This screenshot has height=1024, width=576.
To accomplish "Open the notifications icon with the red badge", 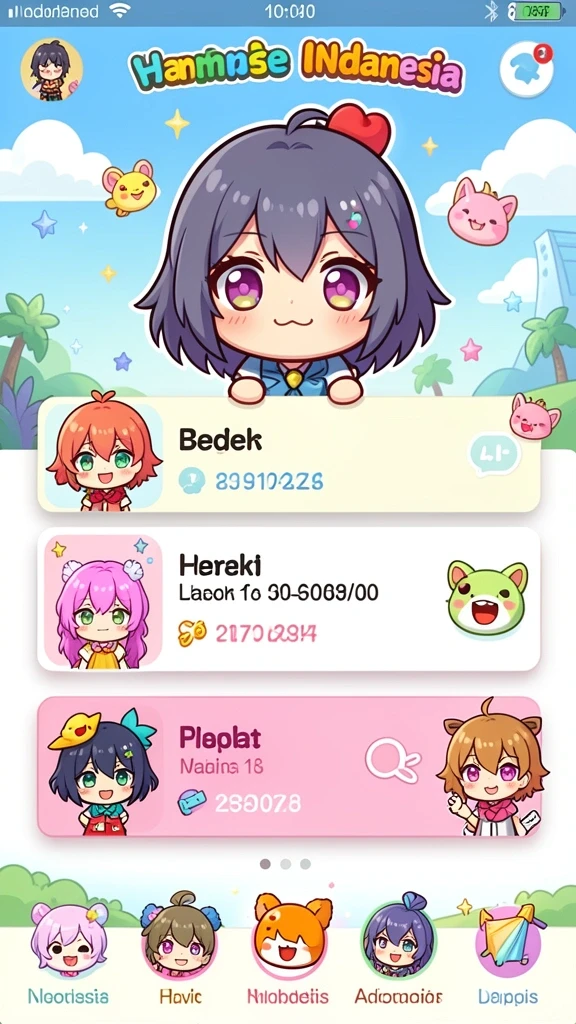I will (526, 69).
